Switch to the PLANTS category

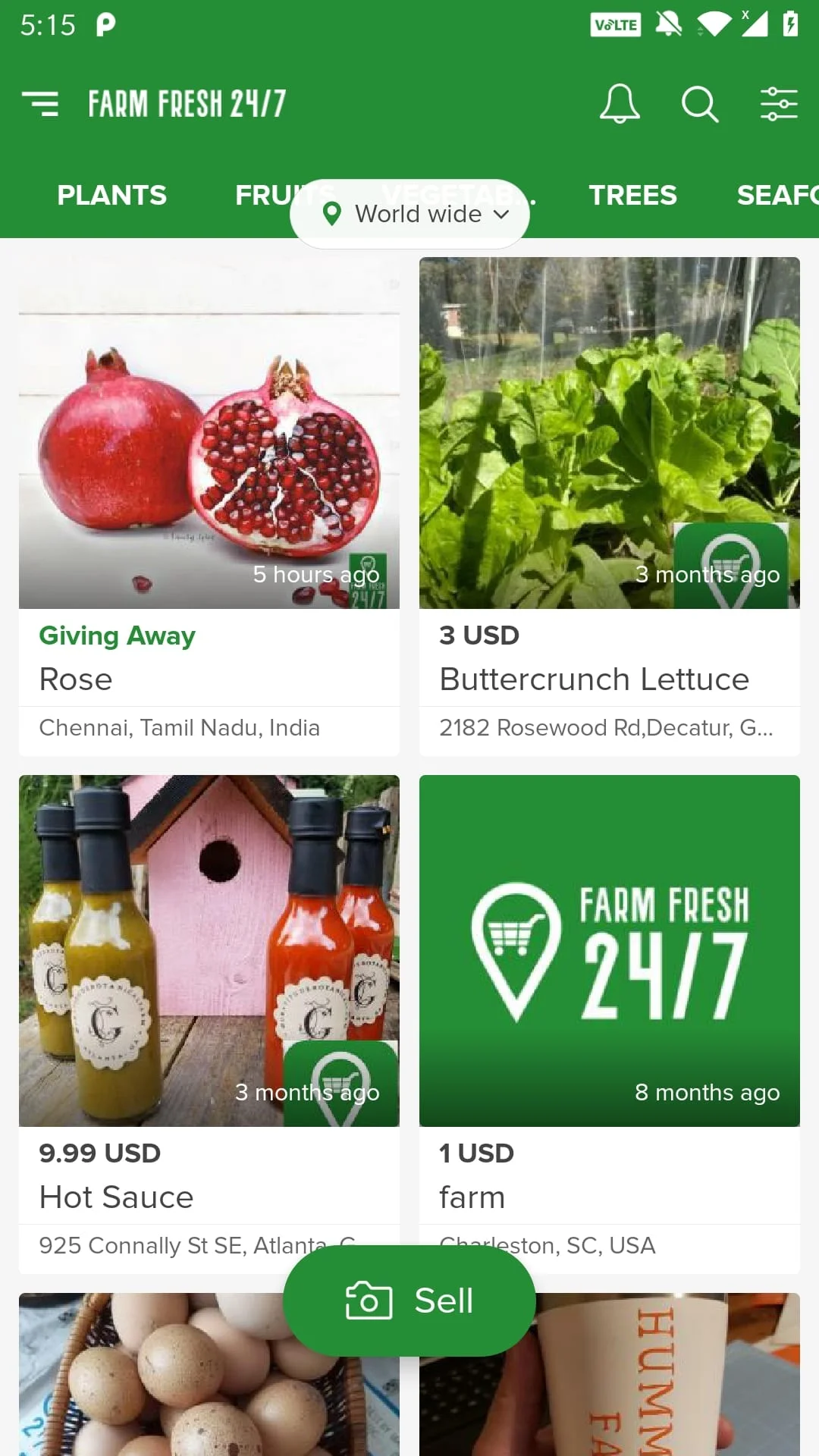pyautogui.click(x=111, y=195)
